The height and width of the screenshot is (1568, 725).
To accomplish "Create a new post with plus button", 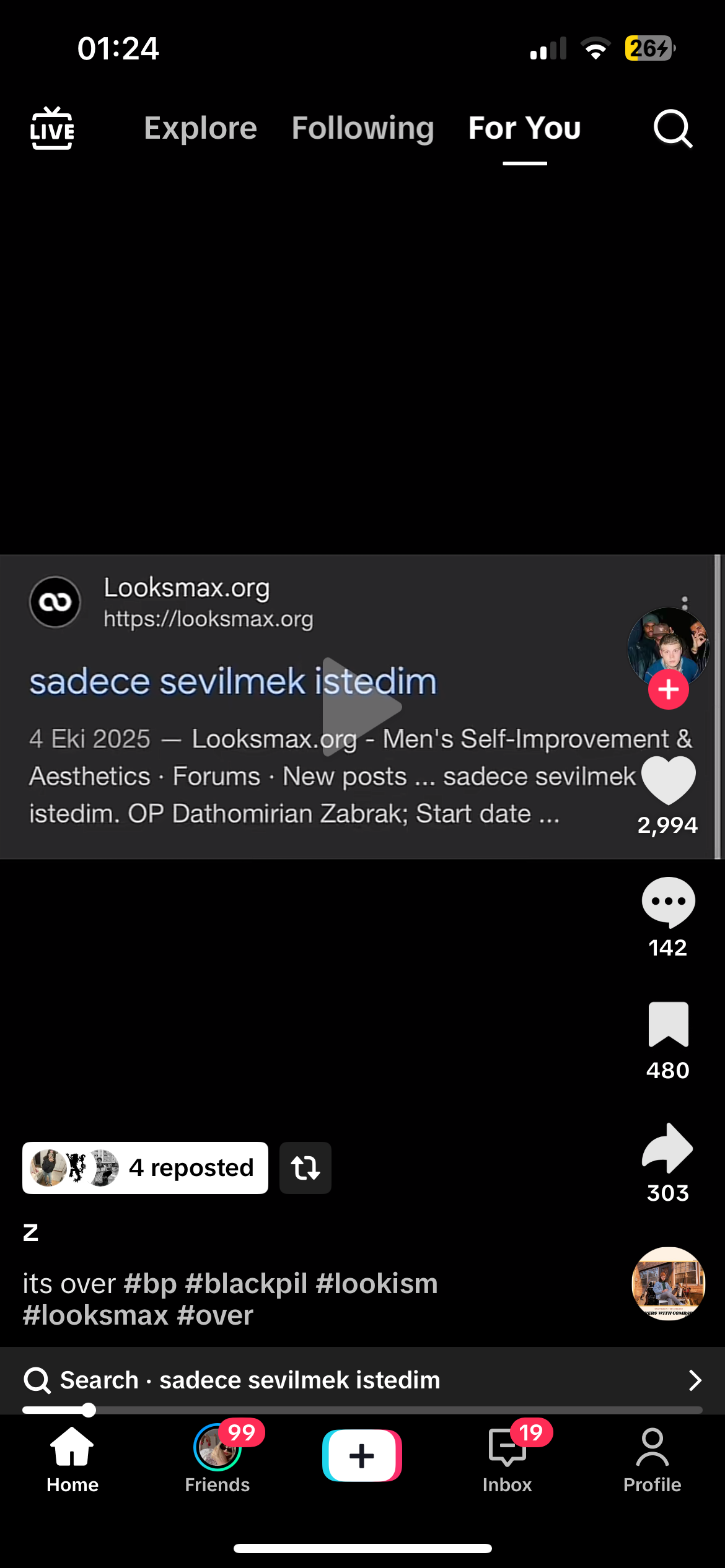I will click(x=362, y=1455).
